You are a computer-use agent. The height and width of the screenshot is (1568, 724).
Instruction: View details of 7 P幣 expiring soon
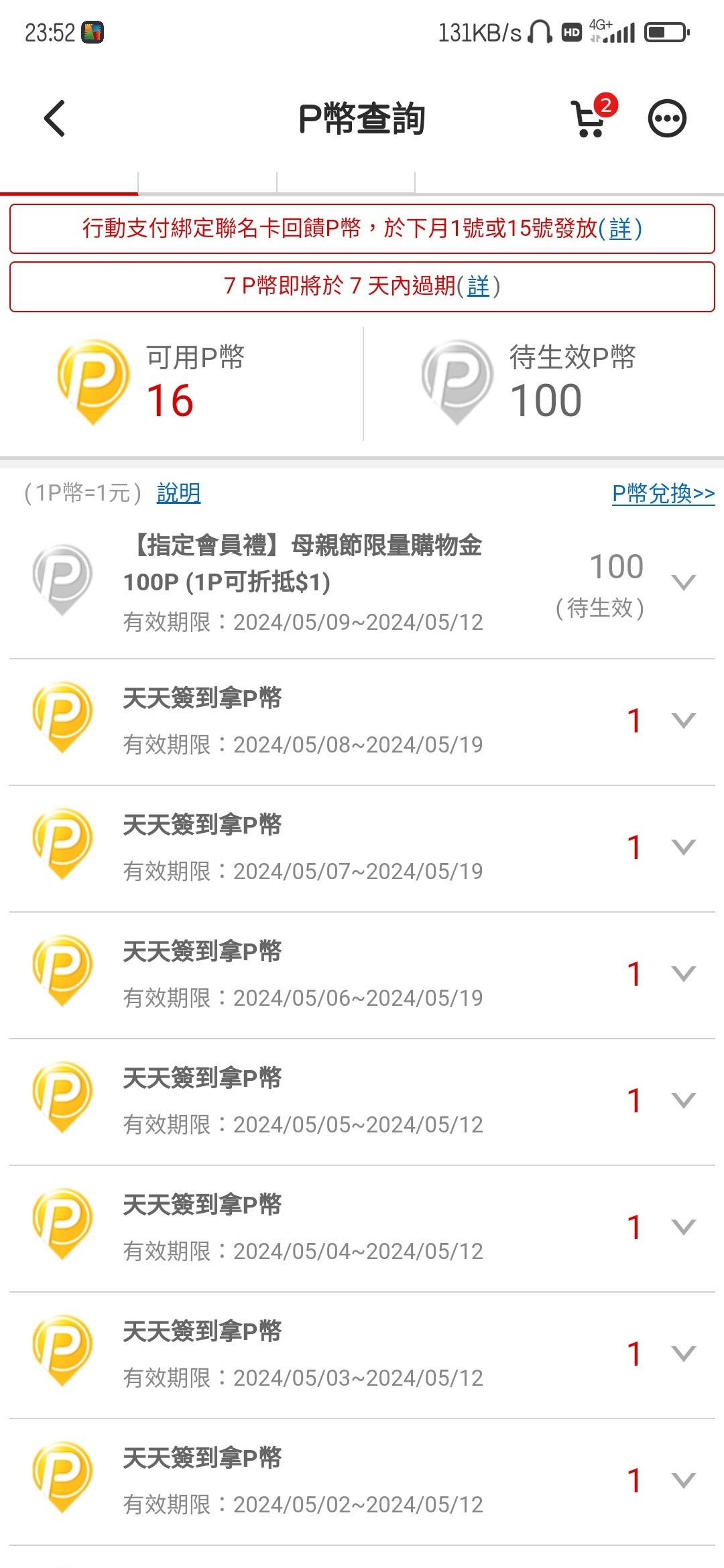click(x=478, y=287)
